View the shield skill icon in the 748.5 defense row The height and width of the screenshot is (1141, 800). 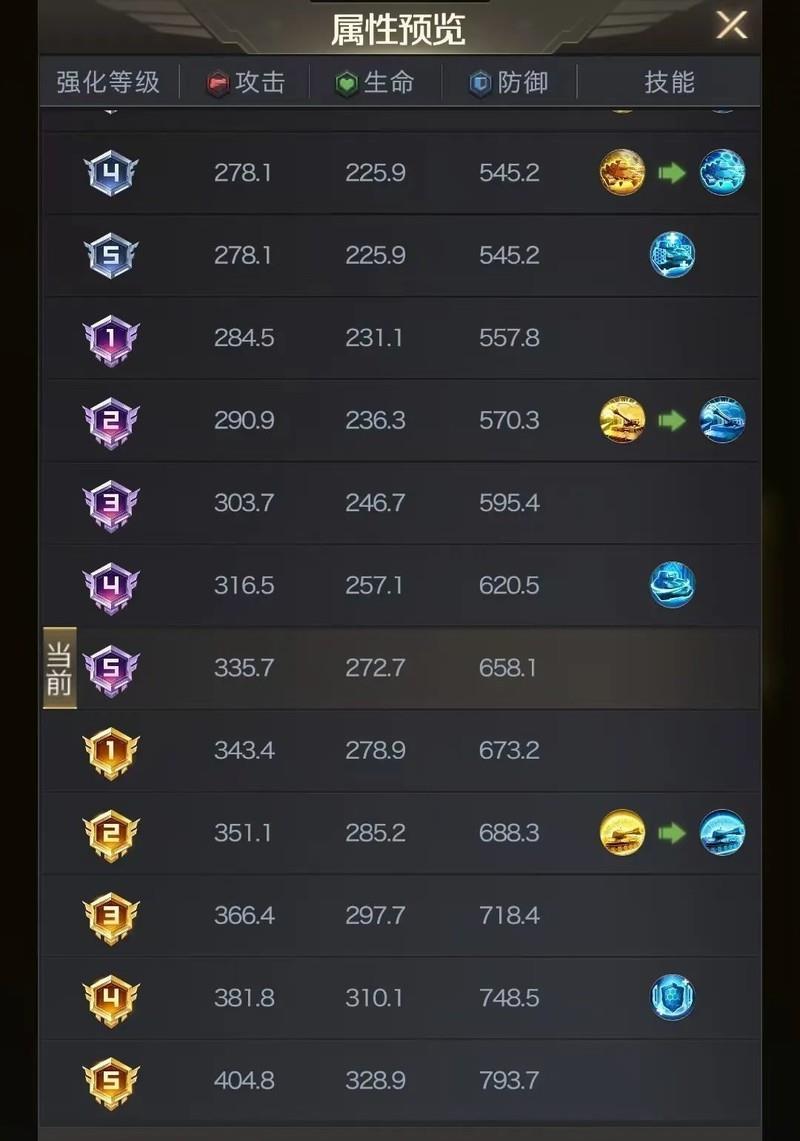(x=672, y=997)
